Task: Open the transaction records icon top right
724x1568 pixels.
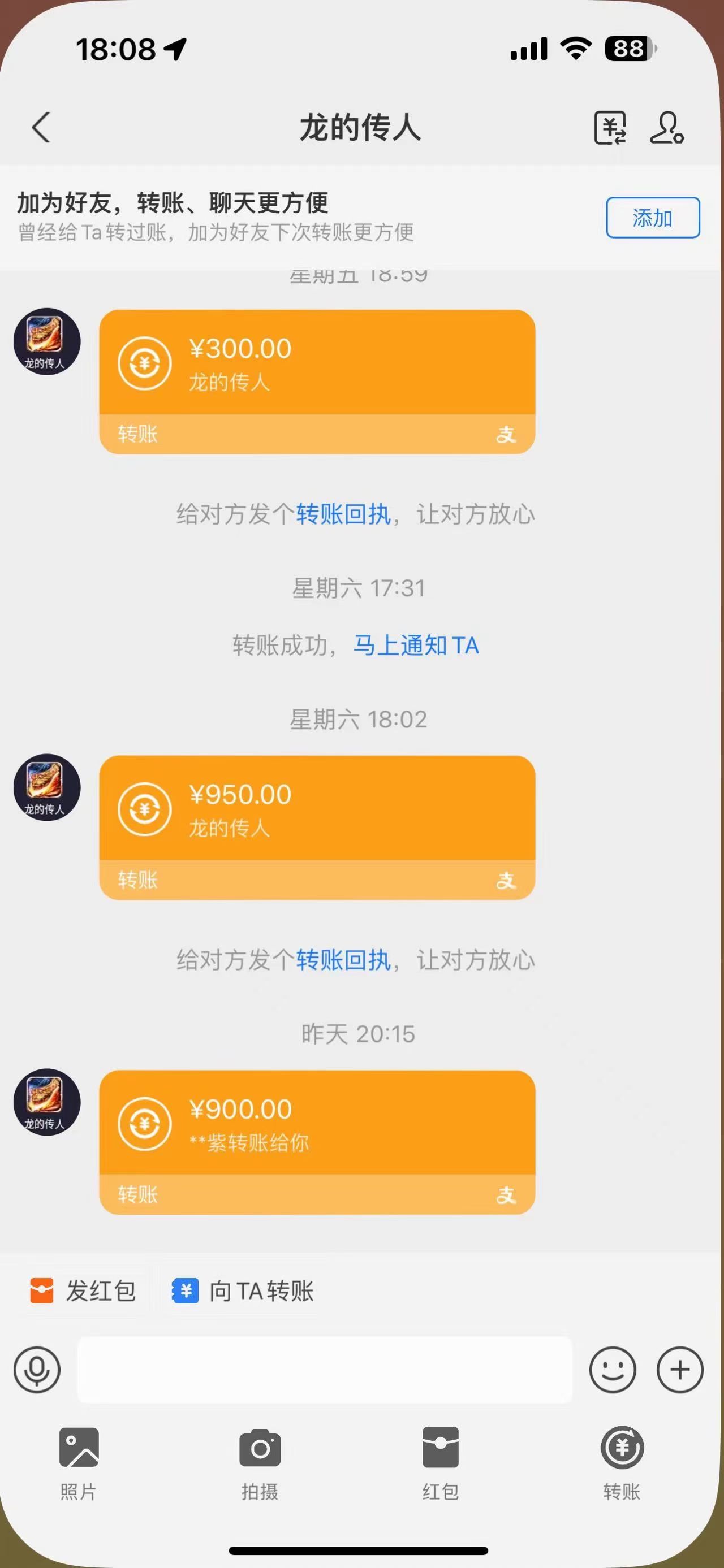Action: point(611,129)
